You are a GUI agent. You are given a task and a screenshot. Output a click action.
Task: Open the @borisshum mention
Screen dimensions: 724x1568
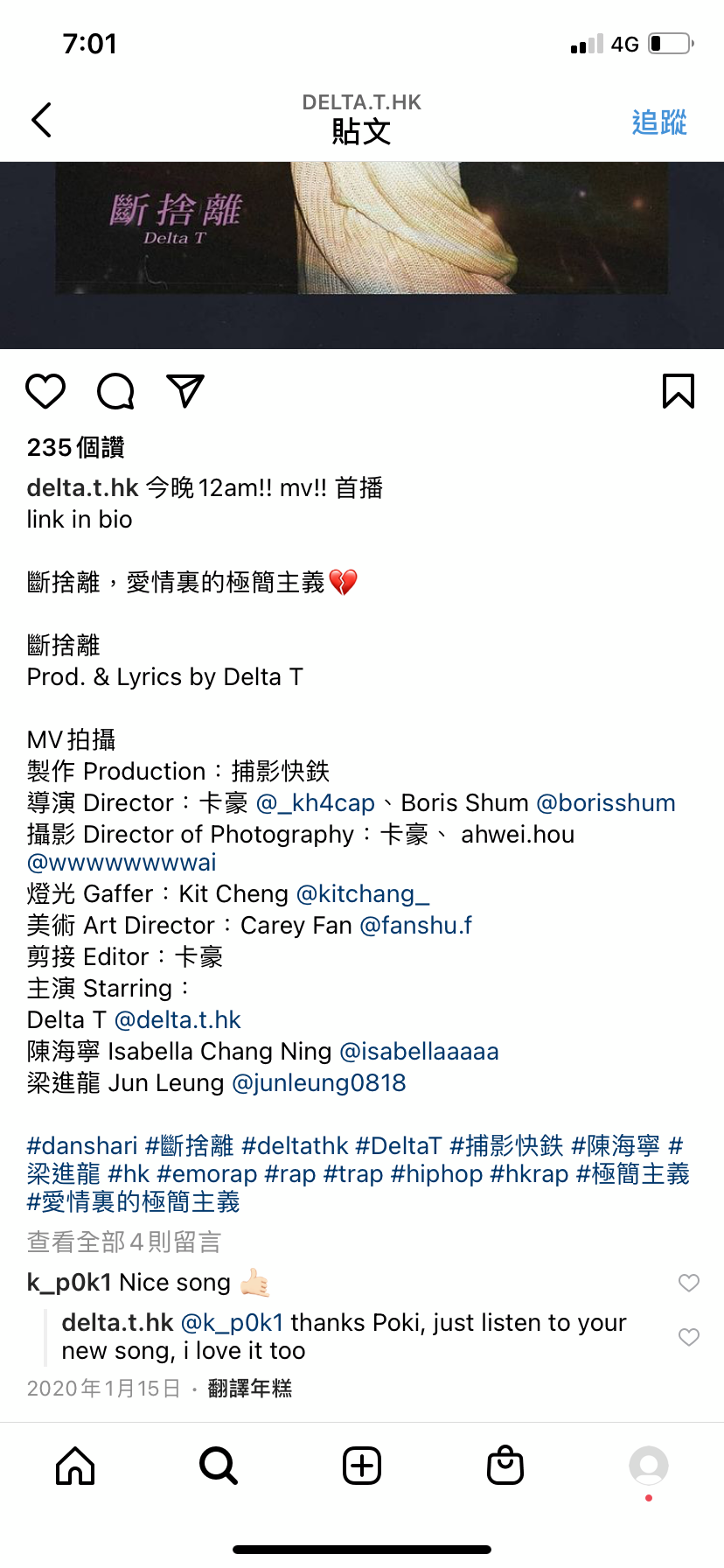tap(605, 802)
